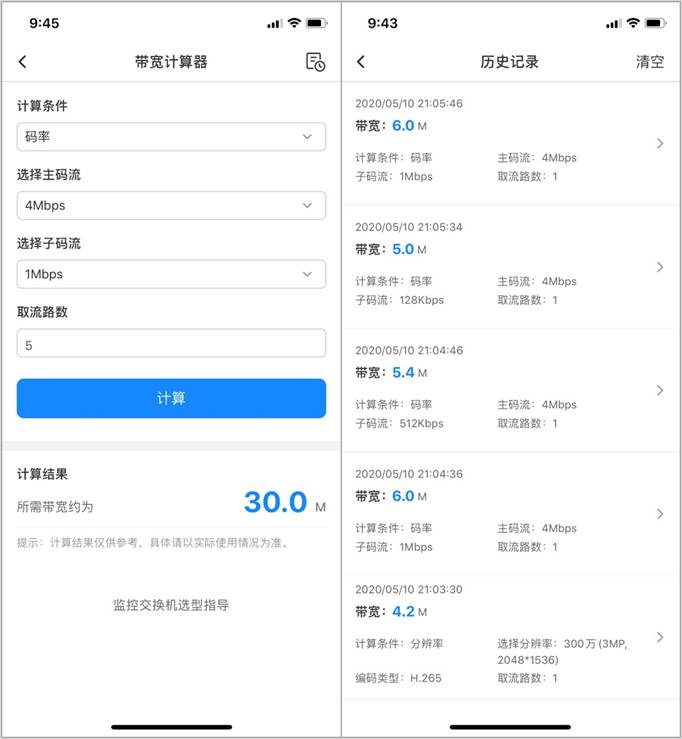Screen dimensions: 682x739
Task: Open the 监控交换机选型指导 link
Action: [171, 605]
